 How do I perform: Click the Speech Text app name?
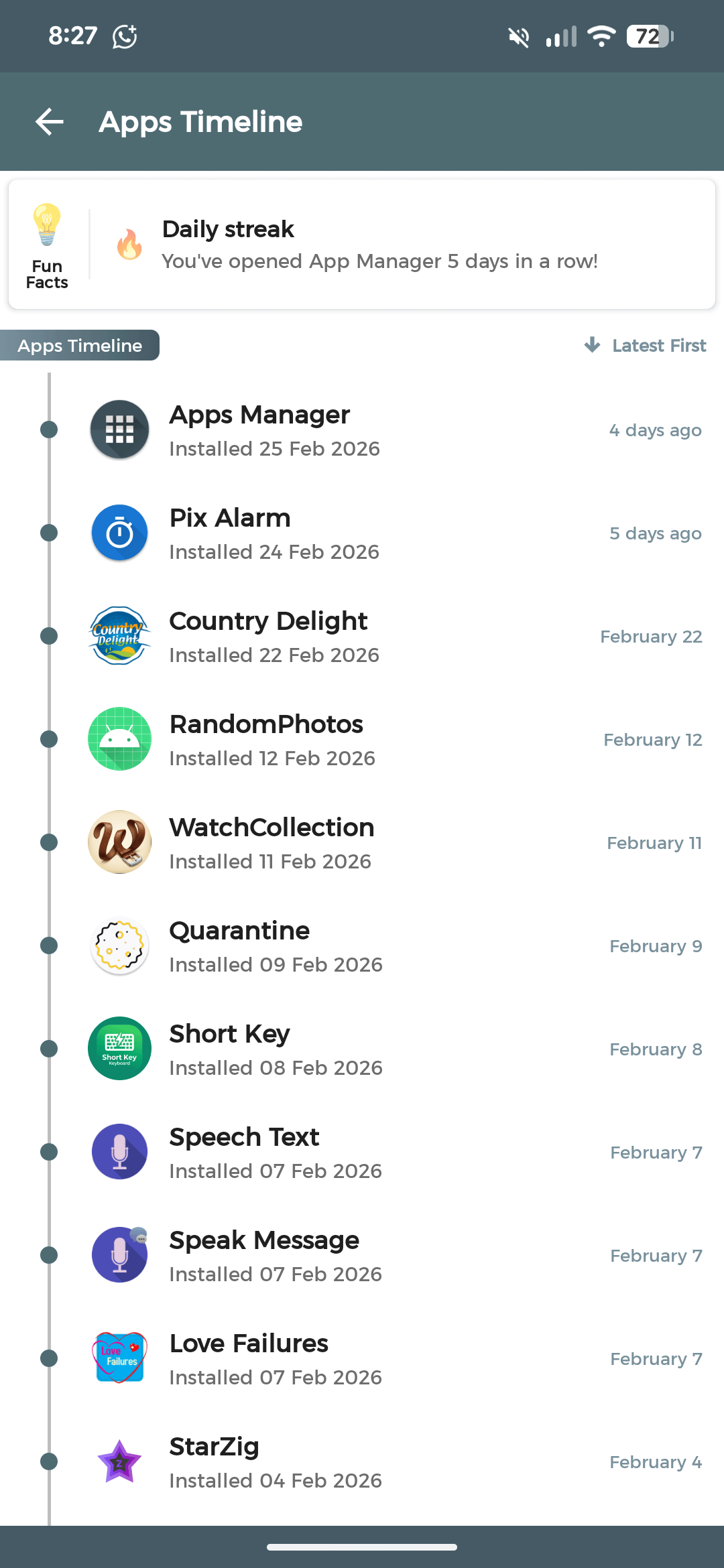click(x=244, y=1136)
